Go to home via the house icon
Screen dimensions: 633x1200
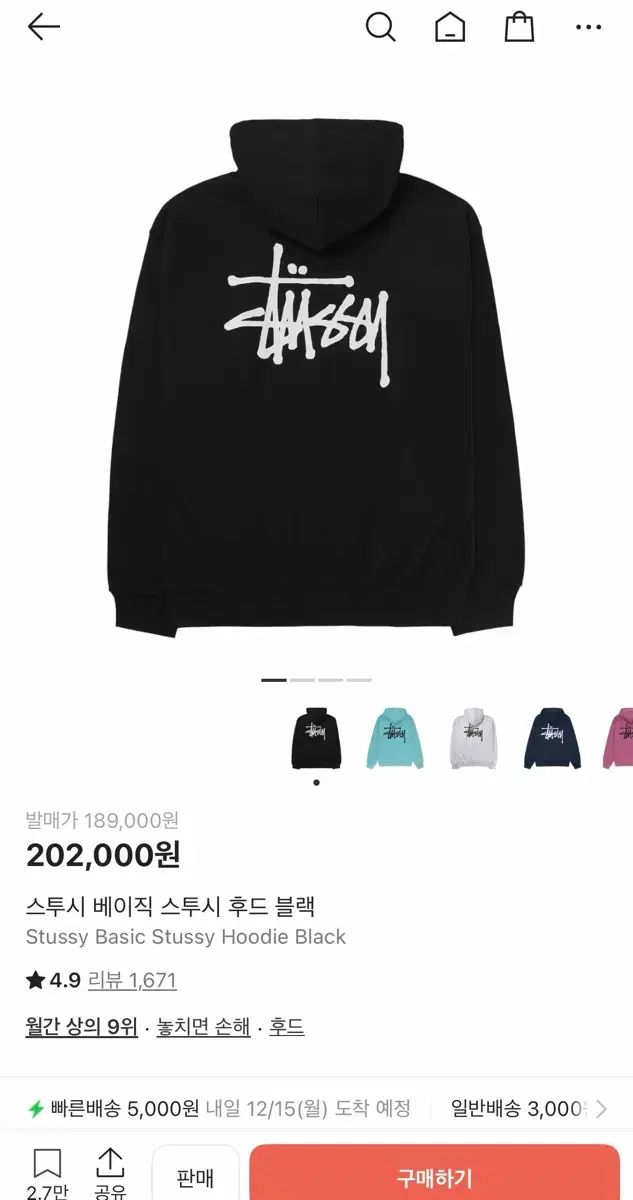(x=450, y=27)
